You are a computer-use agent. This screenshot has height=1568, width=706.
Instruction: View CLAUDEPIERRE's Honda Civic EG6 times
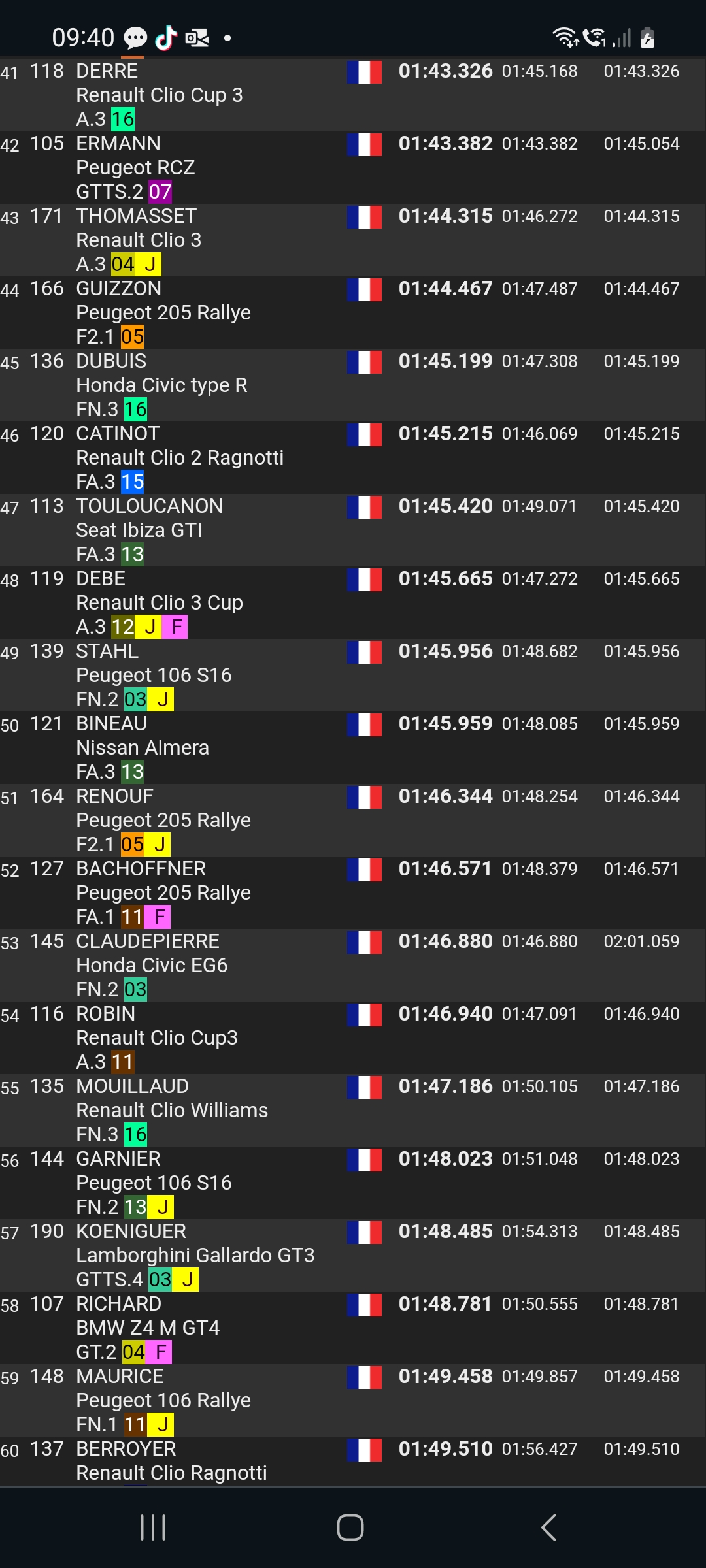(x=353, y=965)
